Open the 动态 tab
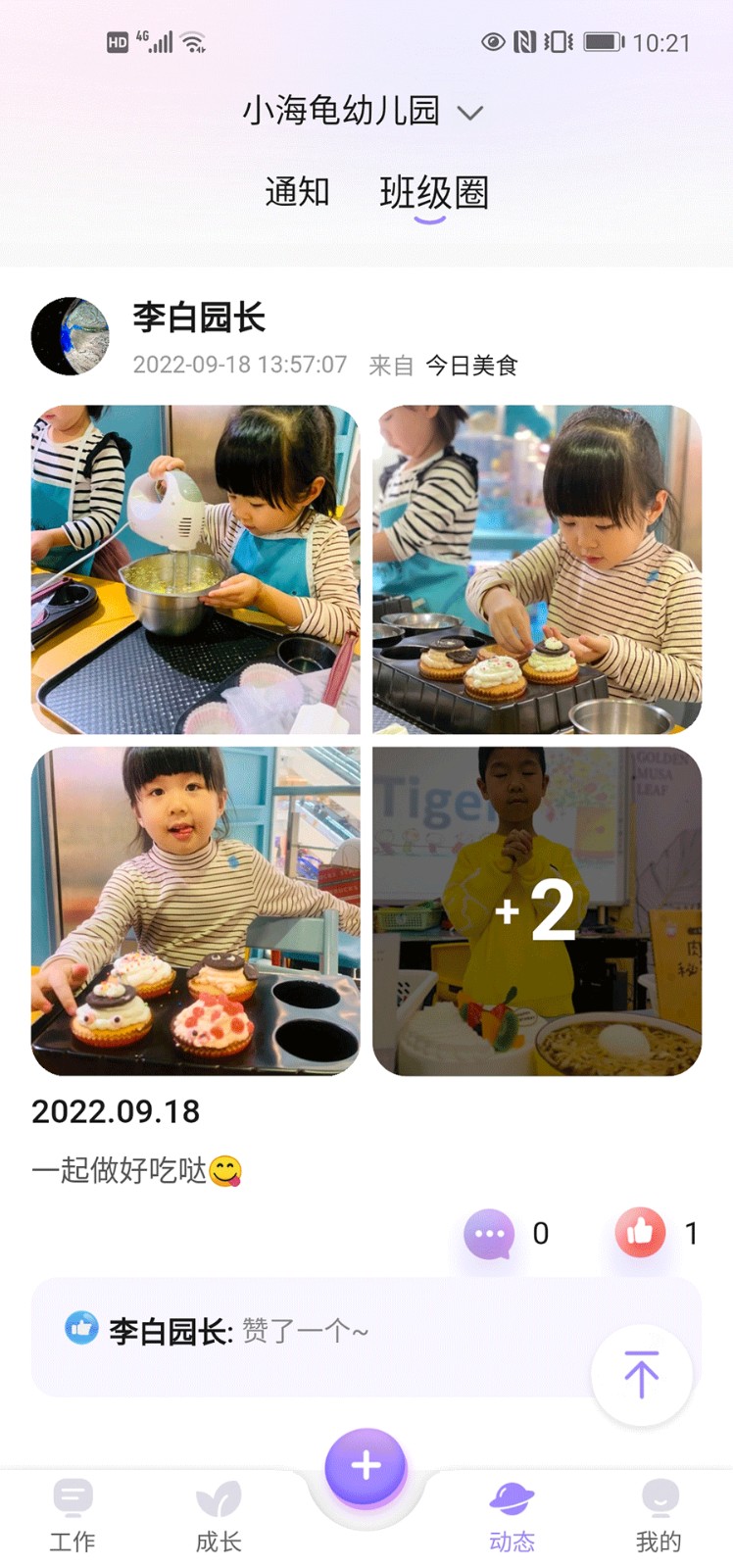This screenshot has width=733, height=1568. coord(512,1515)
